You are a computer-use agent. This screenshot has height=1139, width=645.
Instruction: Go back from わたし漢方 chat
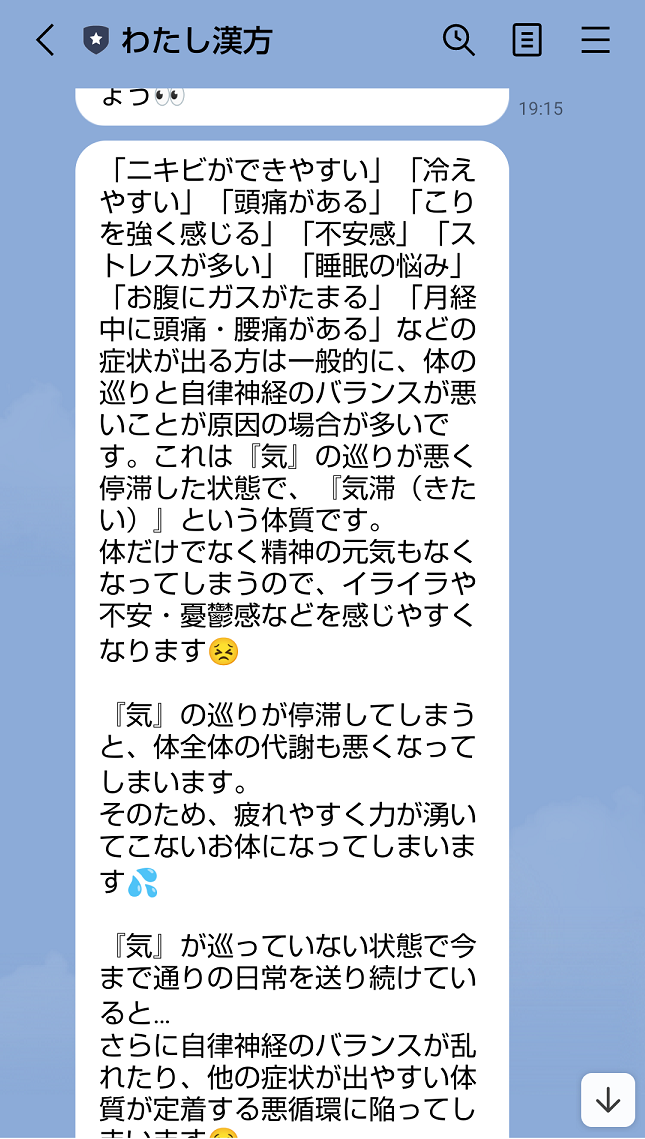45,40
